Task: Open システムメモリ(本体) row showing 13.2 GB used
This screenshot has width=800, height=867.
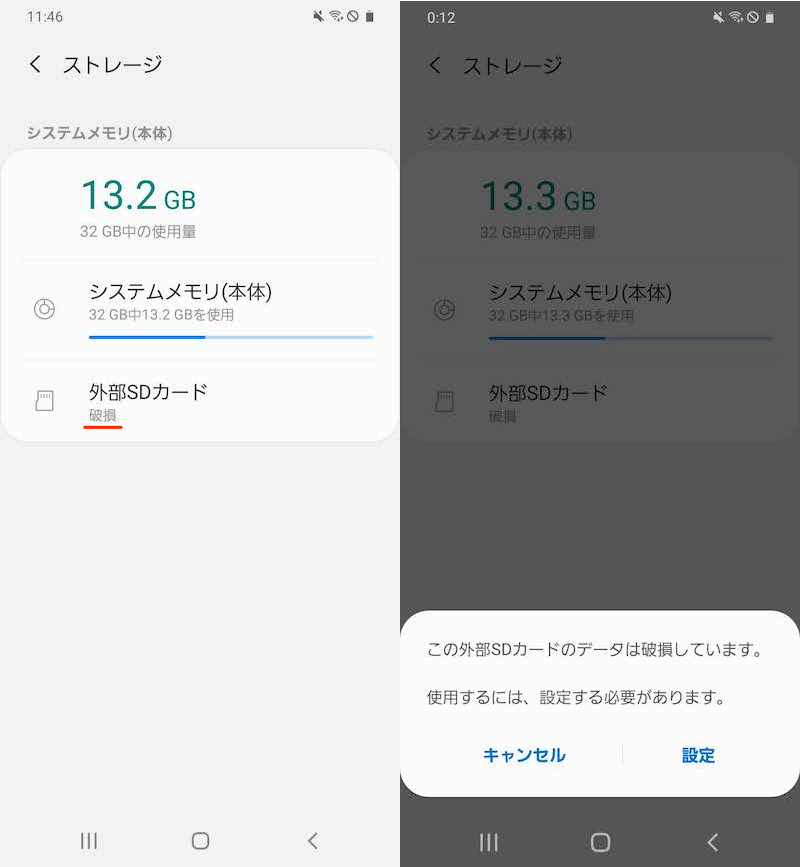Action: coord(200,305)
